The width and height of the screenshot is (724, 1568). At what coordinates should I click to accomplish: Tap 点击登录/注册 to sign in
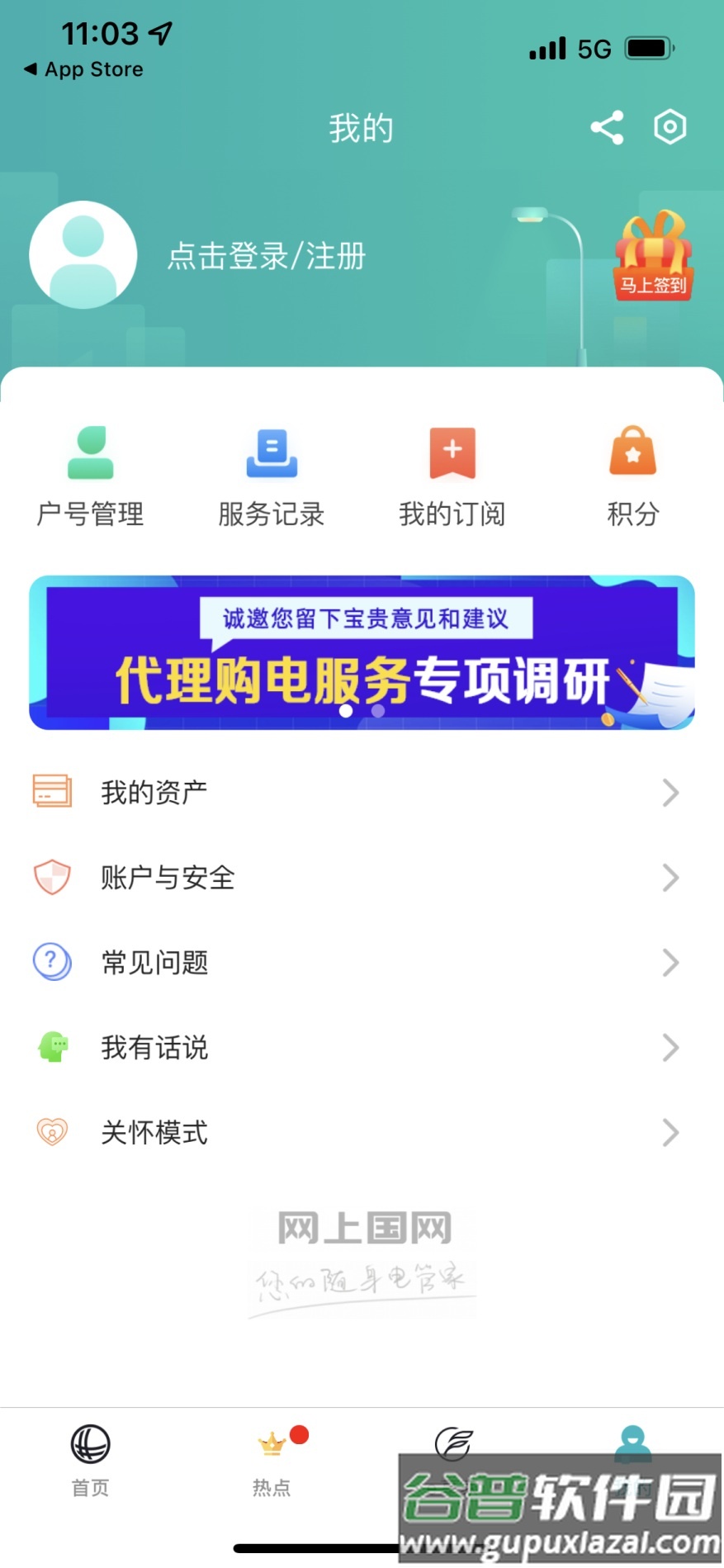click(x=264, y=256)
